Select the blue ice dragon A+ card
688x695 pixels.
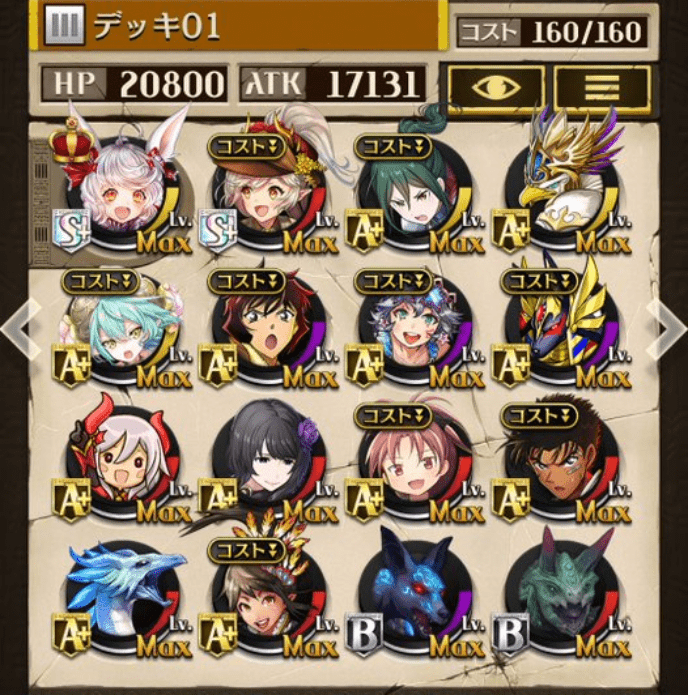[x=120, y=602]
